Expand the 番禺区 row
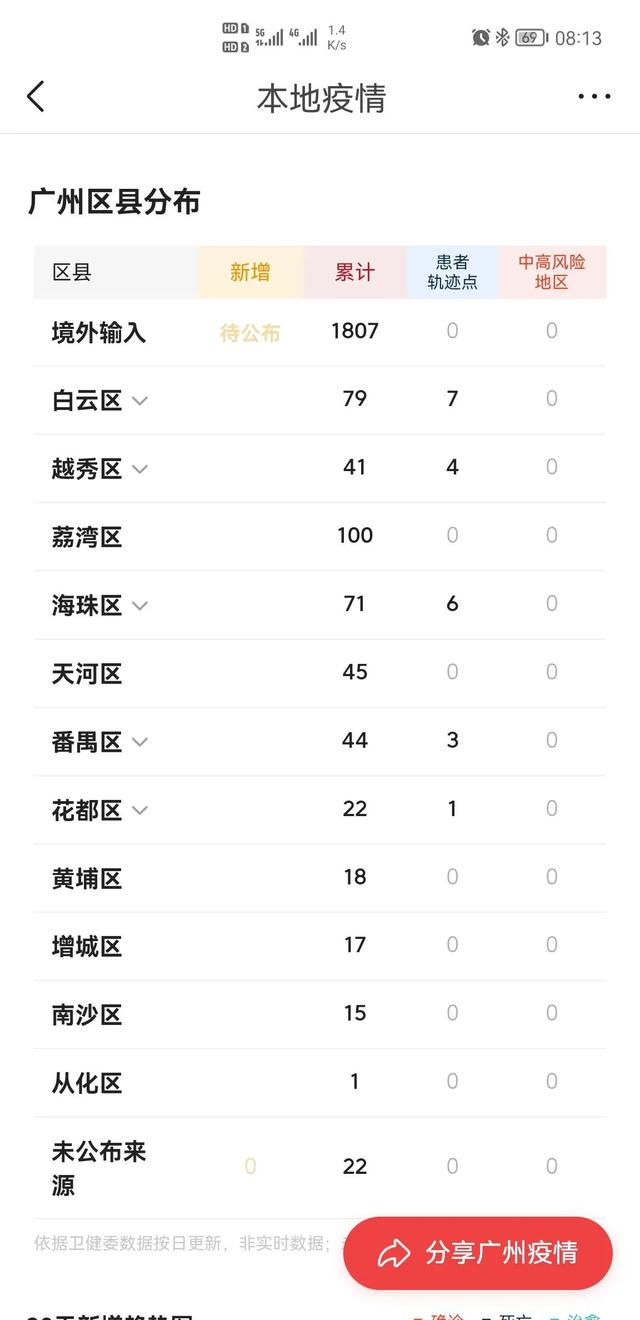 coord(140,742)
